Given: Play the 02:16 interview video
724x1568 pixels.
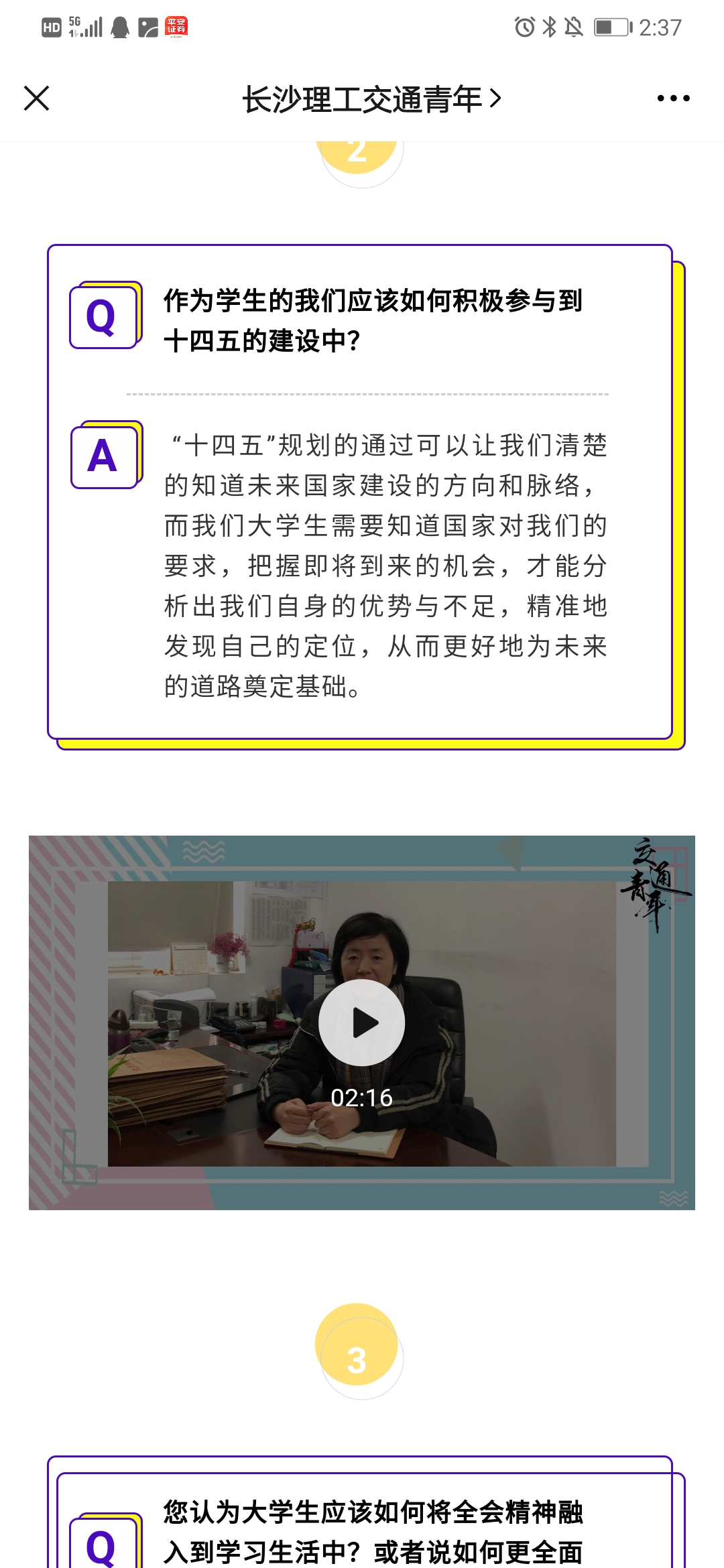Looking at the screenshot, I should coord(361,1023).
